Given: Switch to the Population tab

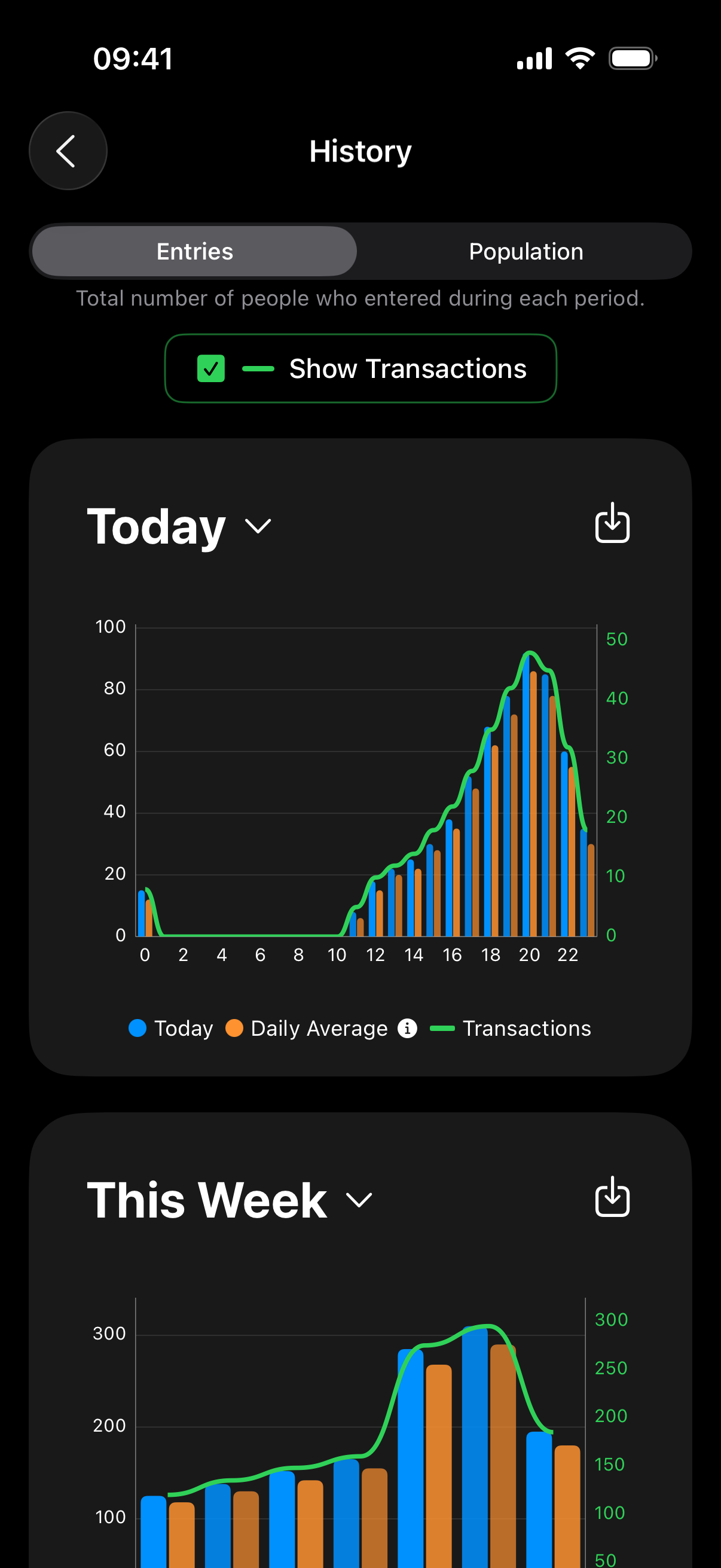Looking at the screenshot, I should (x=525, y=251).
